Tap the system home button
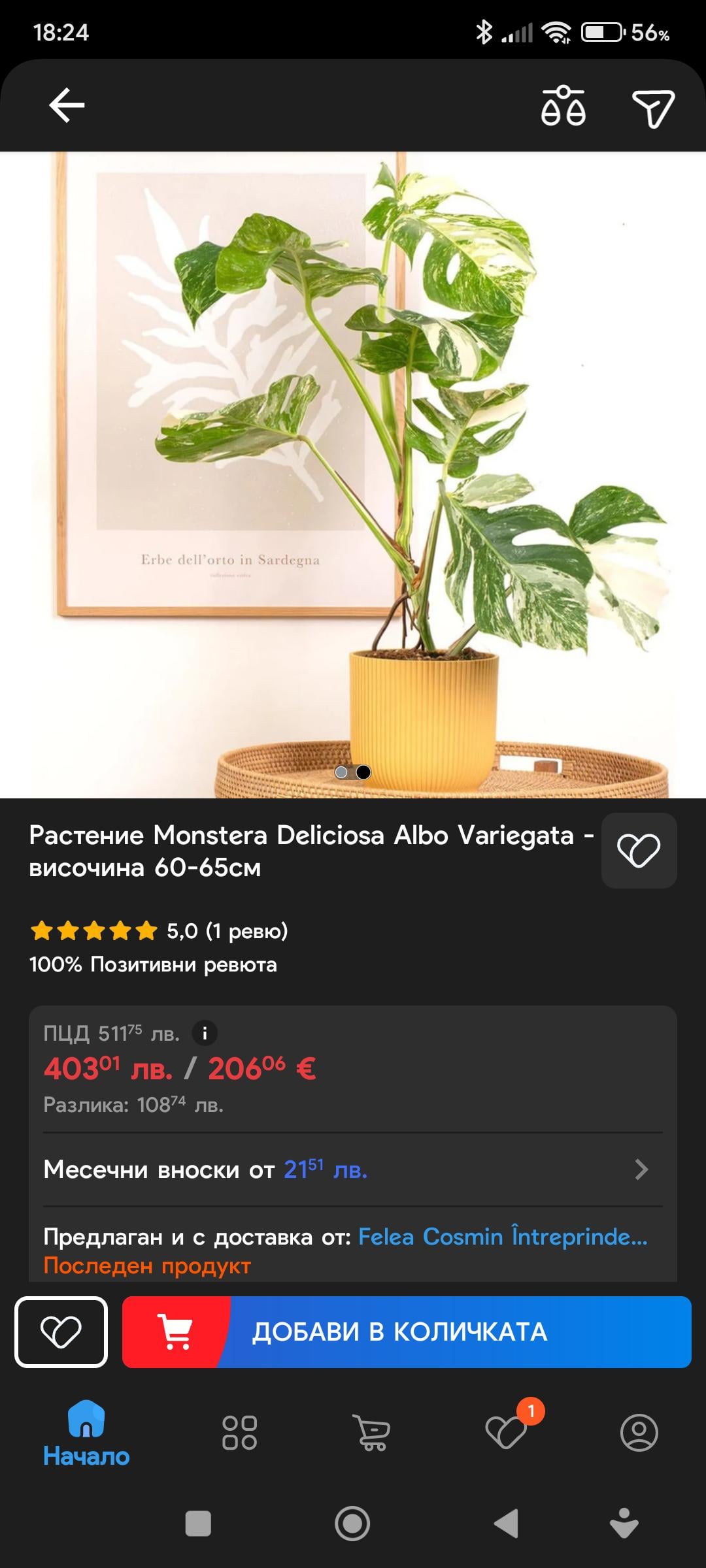 (x=352, y=1524)
